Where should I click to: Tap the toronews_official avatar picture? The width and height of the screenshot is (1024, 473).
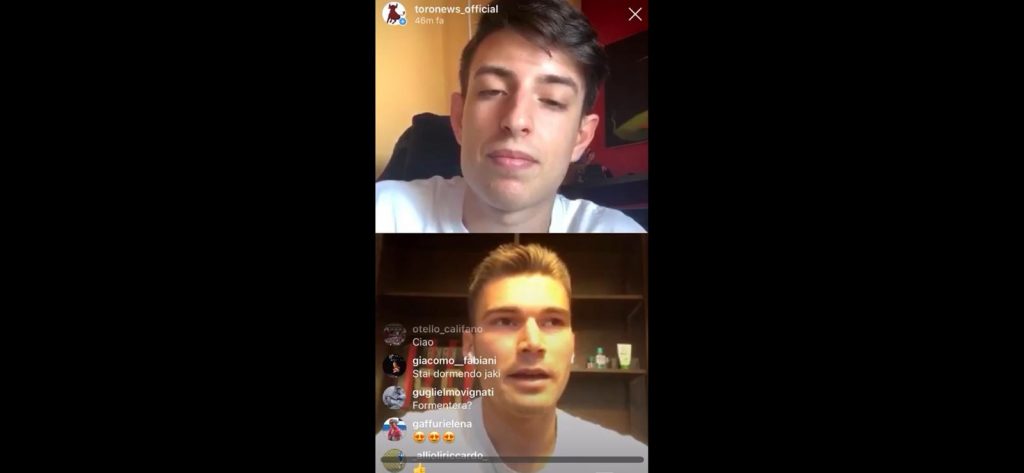[394, 13]
